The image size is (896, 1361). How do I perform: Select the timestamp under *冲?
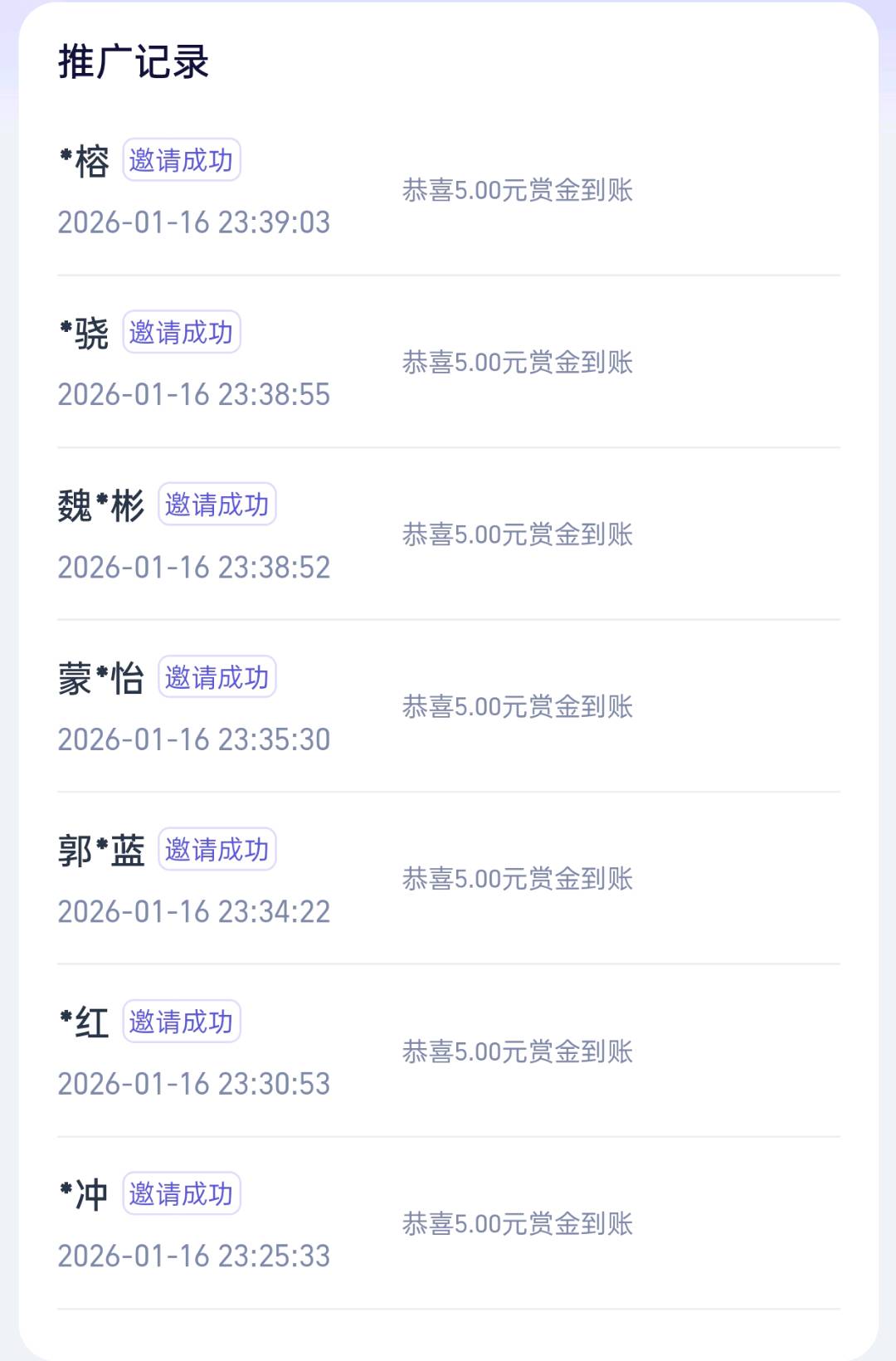195,1256
